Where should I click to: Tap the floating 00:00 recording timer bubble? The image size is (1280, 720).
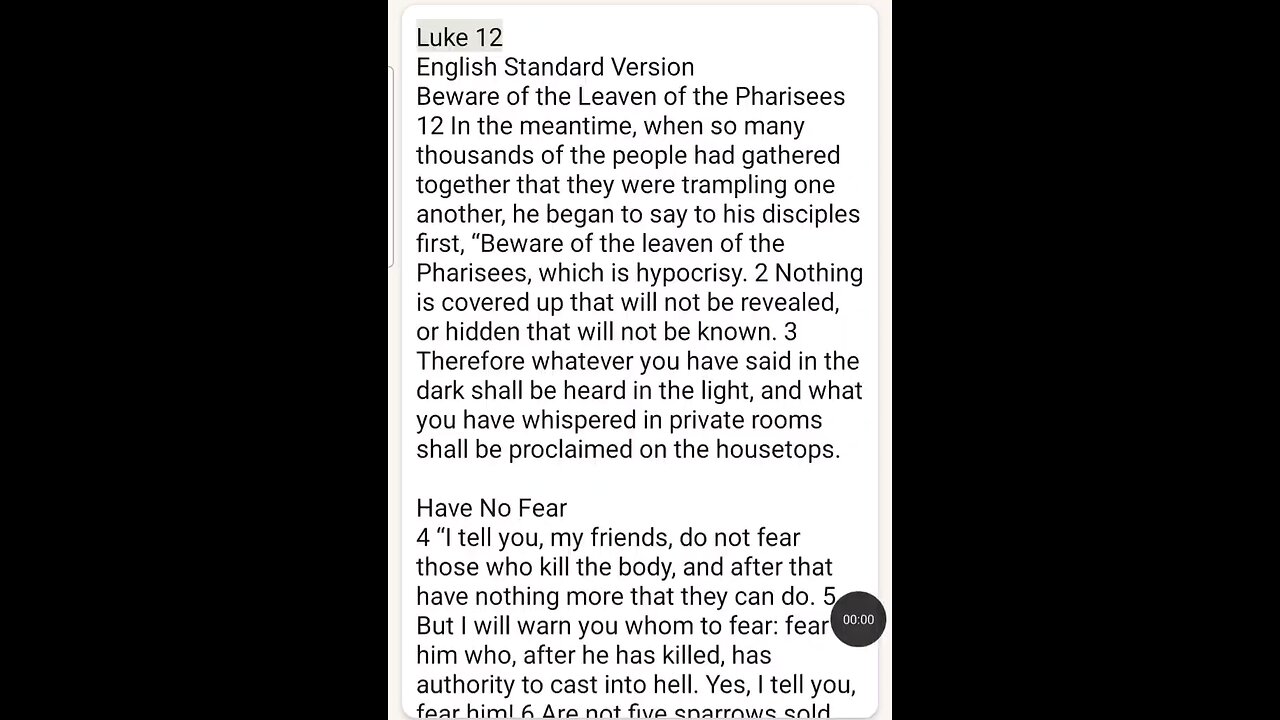point(858,619)
